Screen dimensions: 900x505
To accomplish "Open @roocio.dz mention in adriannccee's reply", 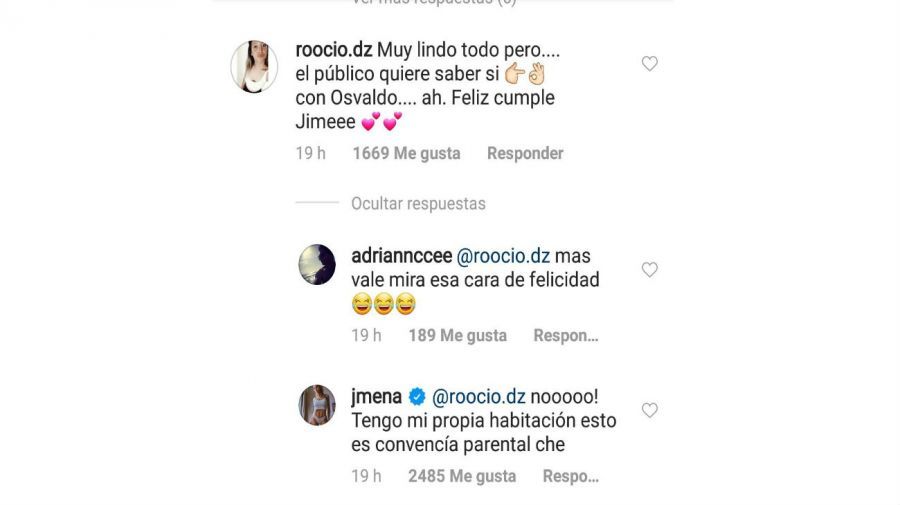I will (502, 255).
